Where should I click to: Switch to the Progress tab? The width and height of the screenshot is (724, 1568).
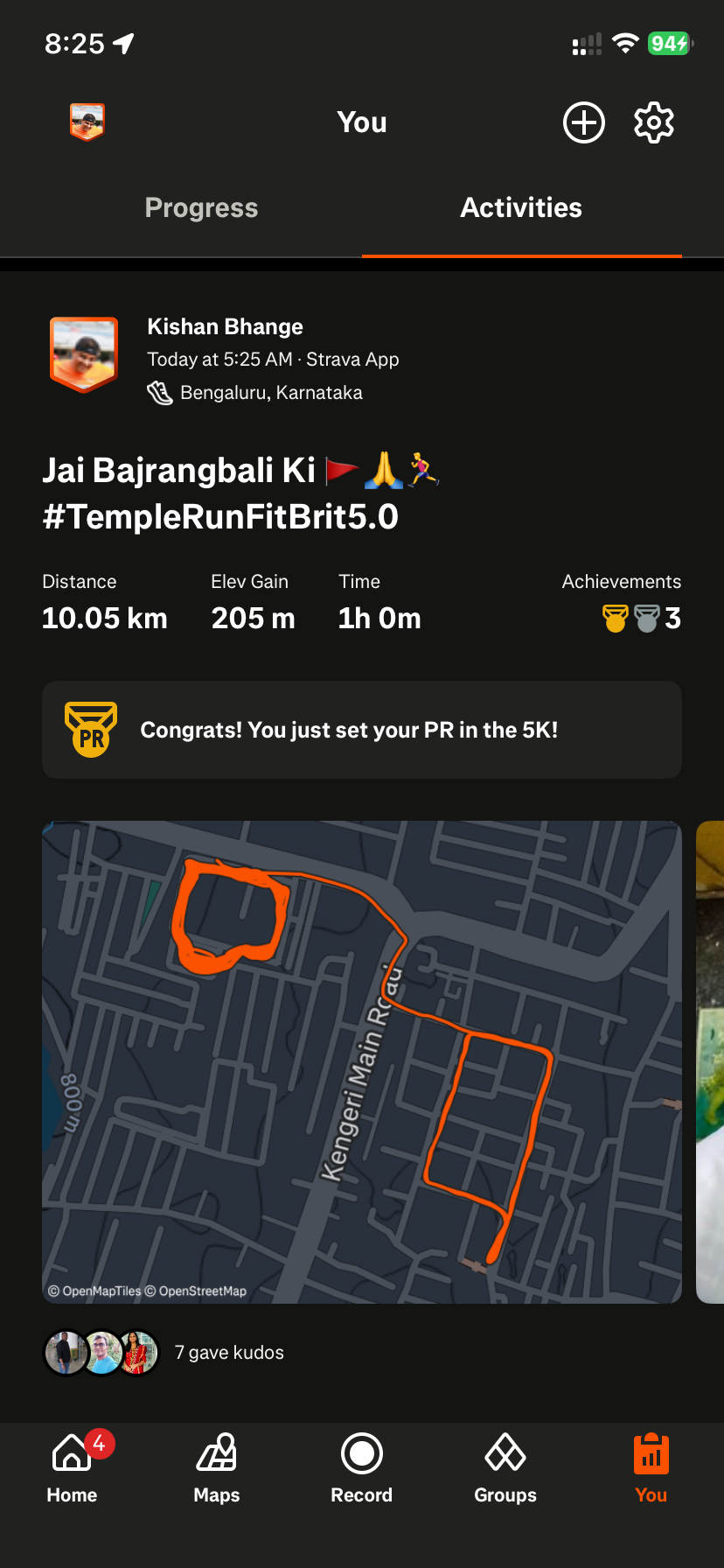pos(201,208)
